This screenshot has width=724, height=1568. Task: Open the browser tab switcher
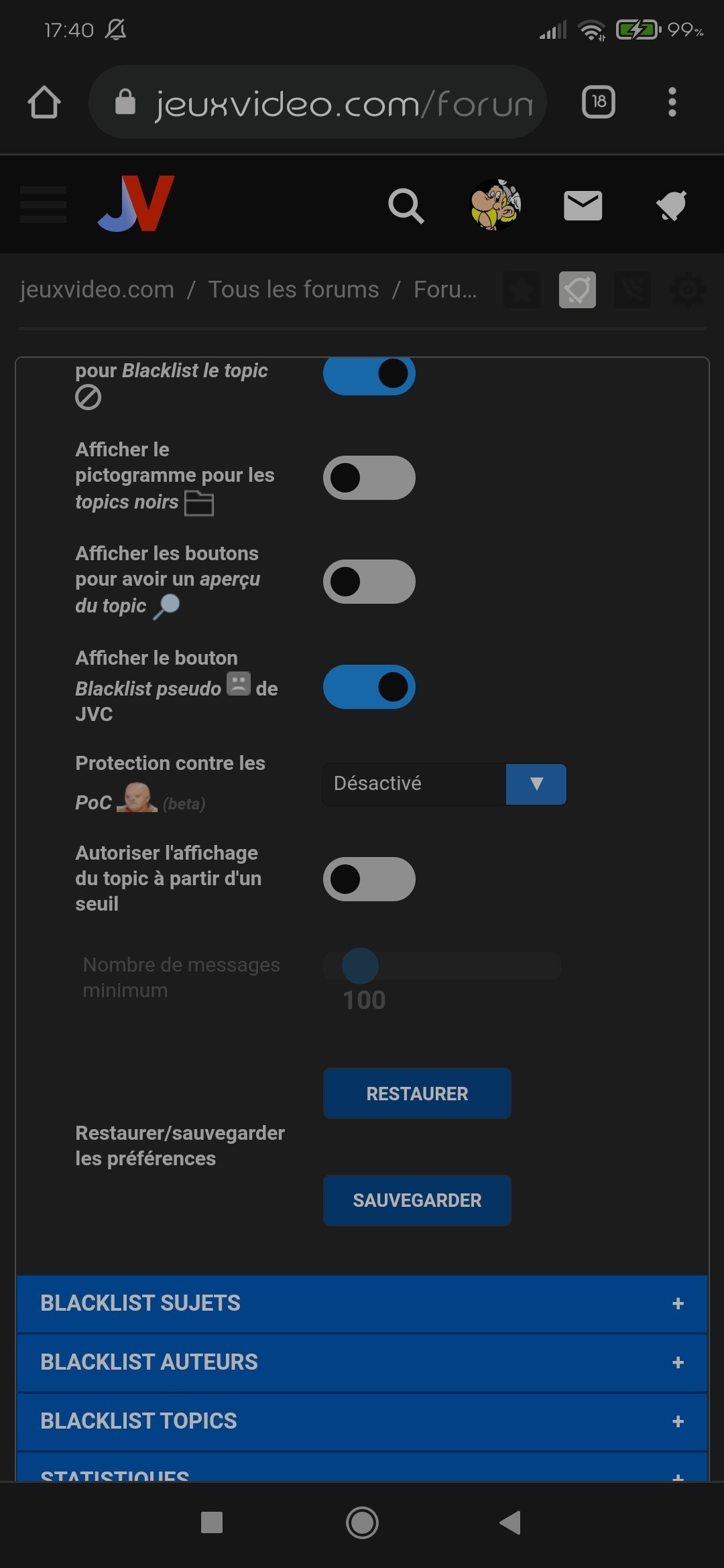598,102
